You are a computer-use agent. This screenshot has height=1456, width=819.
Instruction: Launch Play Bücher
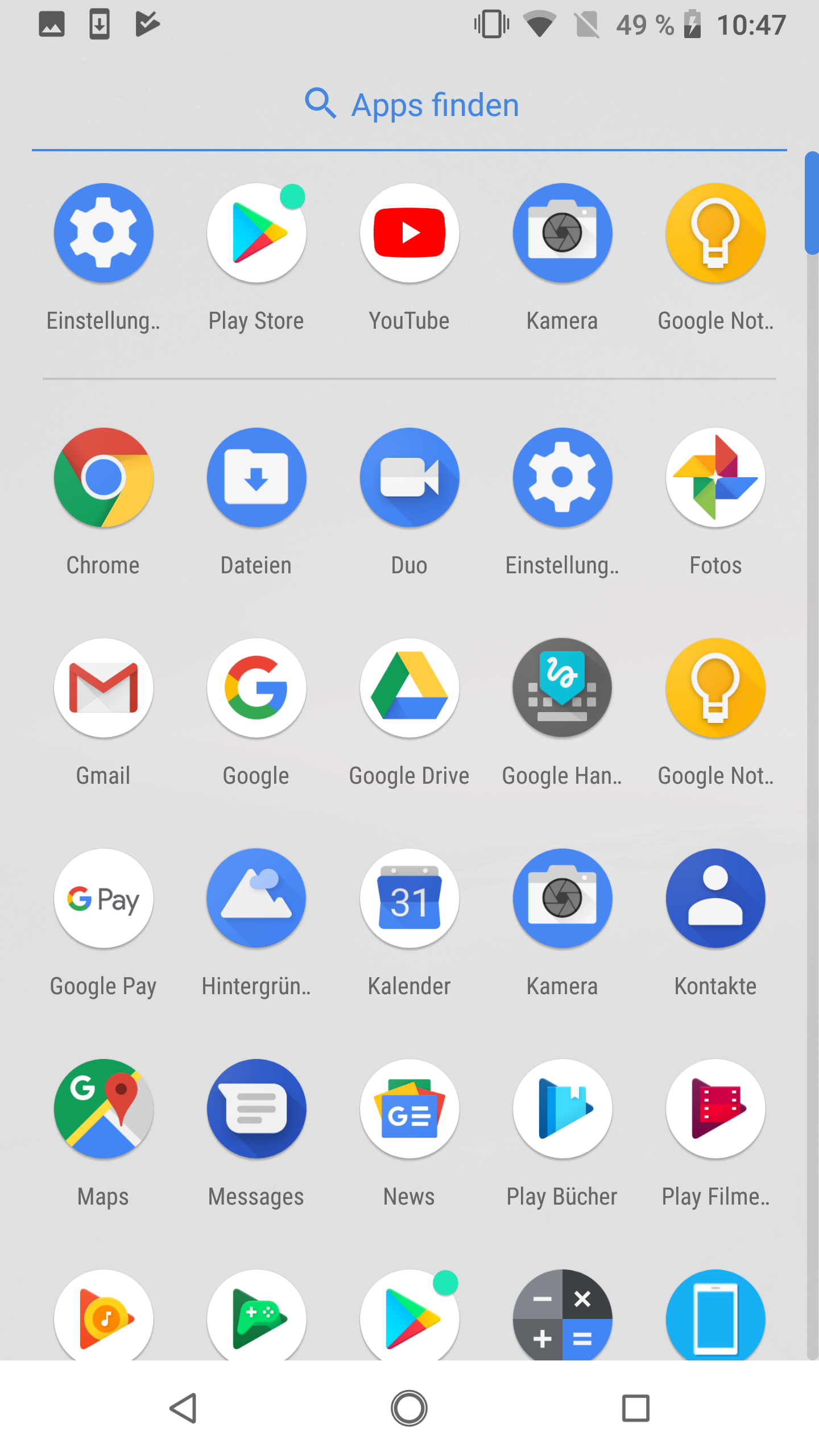562,1109
